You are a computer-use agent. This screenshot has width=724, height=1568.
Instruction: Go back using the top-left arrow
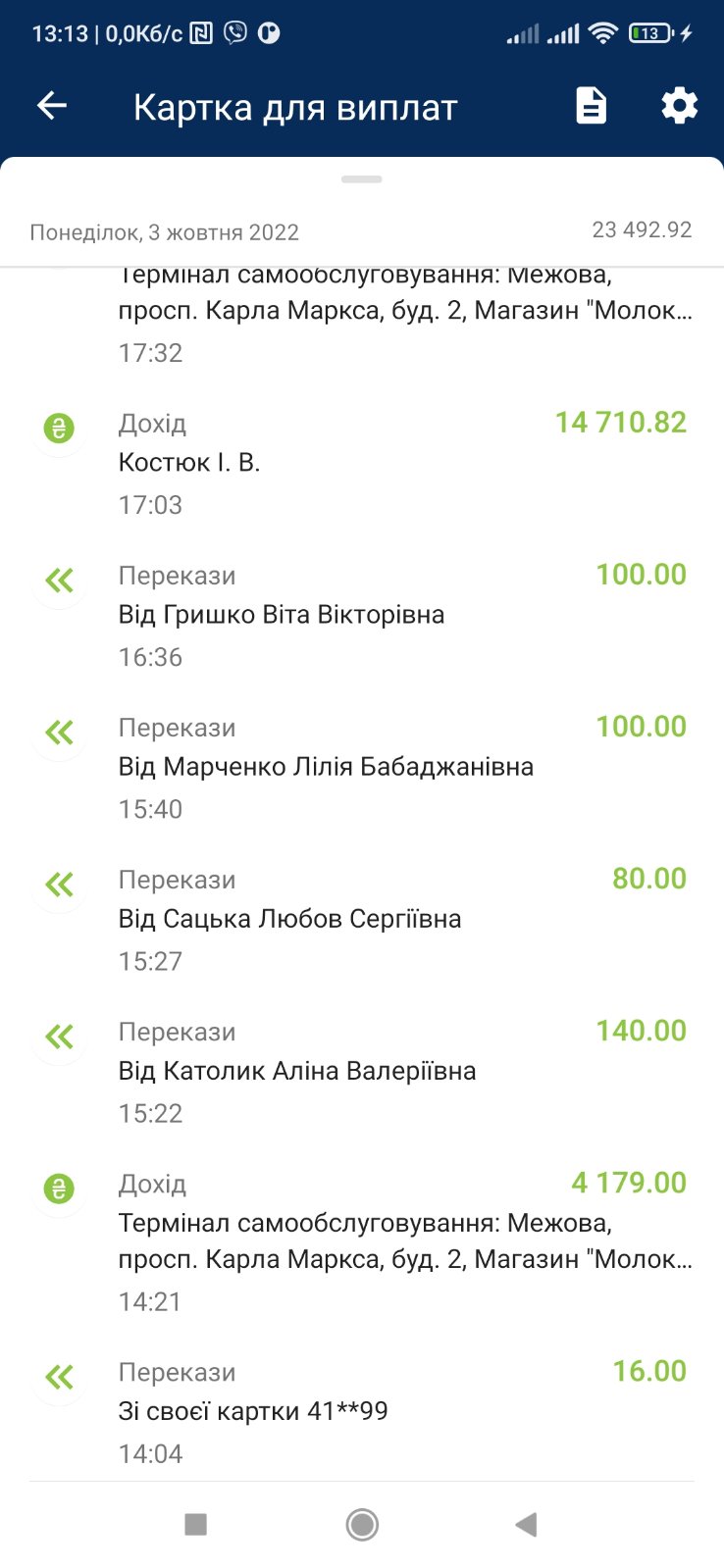coord(52,106)
